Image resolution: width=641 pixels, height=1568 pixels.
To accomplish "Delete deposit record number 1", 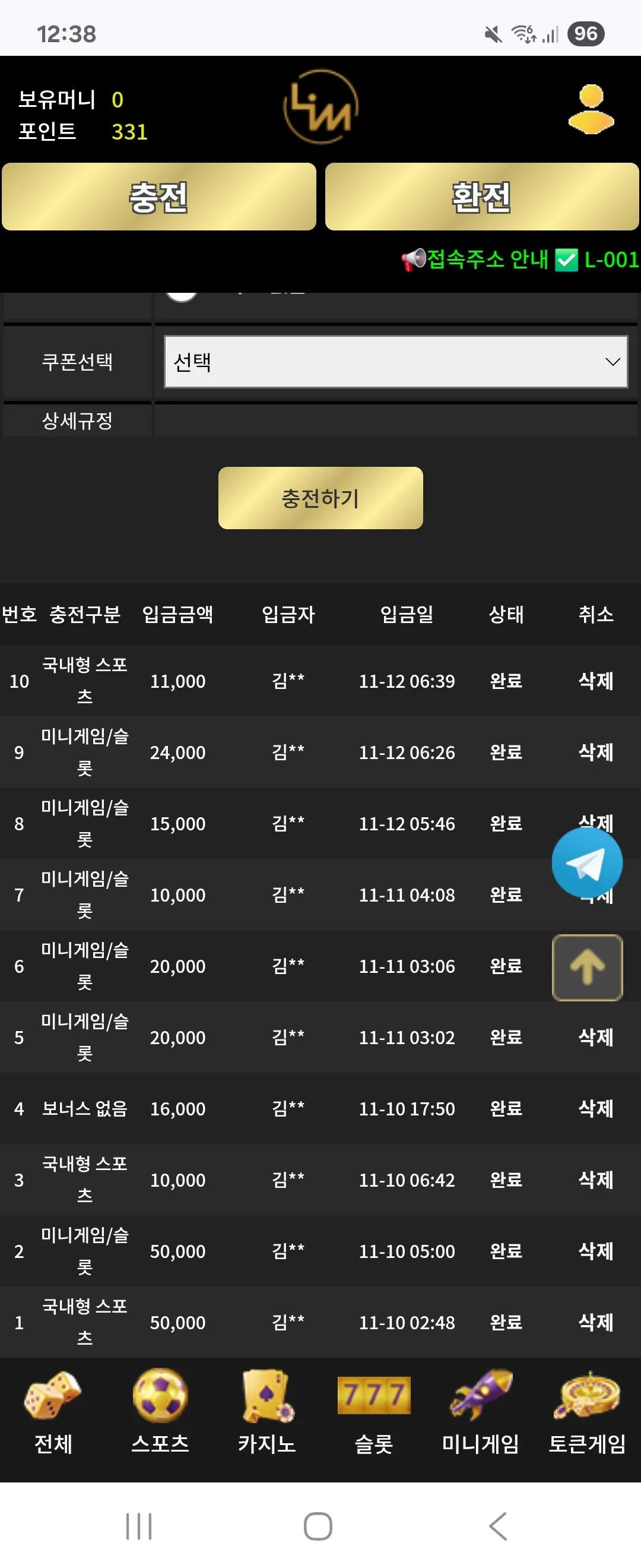I will pos(595,1322).
